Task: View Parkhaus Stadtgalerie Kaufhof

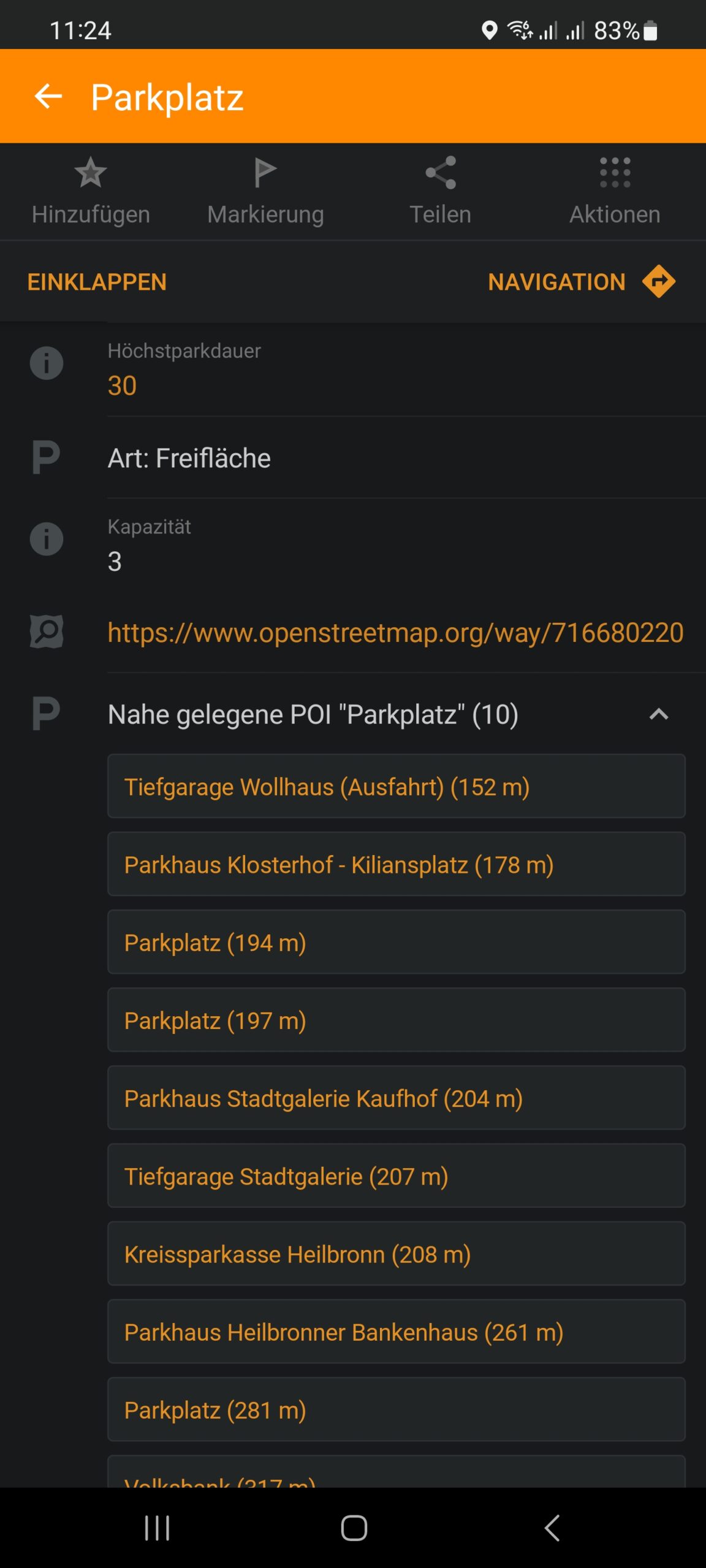Action: click(397, 1098)
